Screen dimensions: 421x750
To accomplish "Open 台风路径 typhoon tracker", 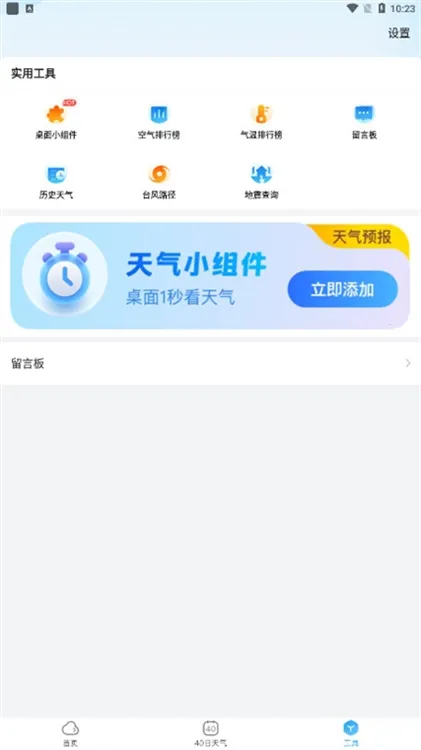I will coord(159,182).
